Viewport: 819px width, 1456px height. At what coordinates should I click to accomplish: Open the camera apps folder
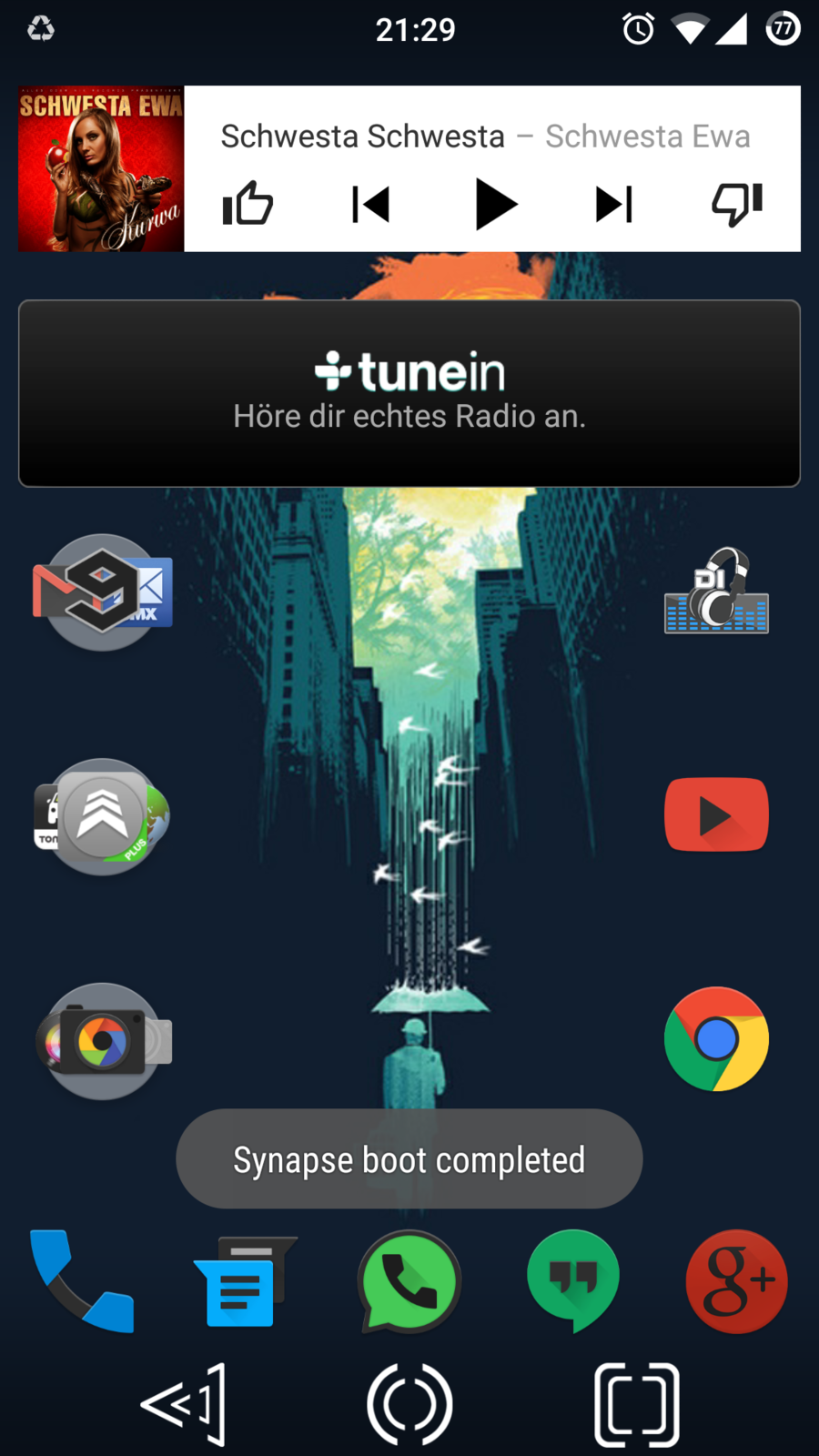(x=102, y=1041)
